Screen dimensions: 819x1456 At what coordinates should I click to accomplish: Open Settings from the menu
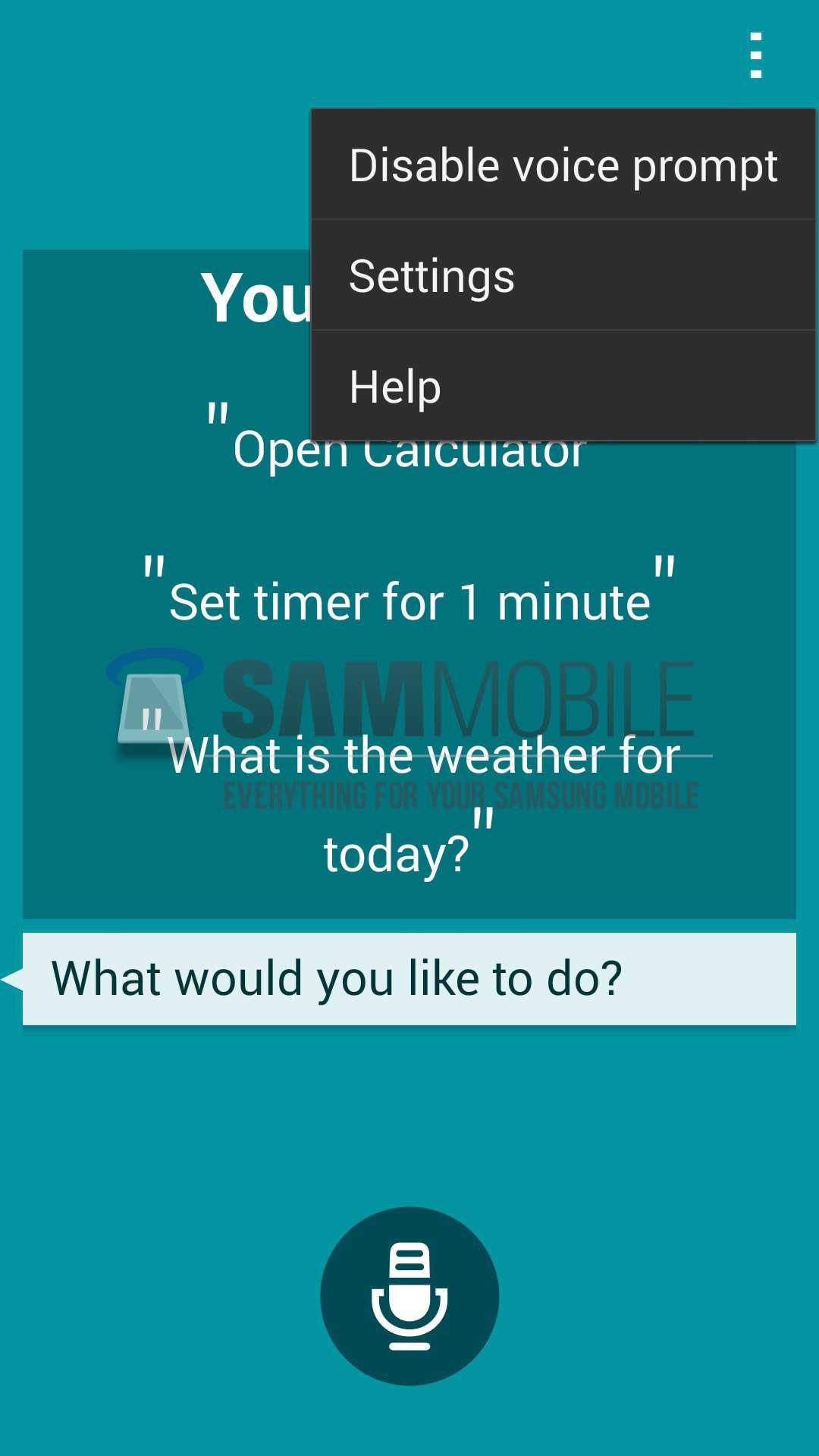click(563, 276)
